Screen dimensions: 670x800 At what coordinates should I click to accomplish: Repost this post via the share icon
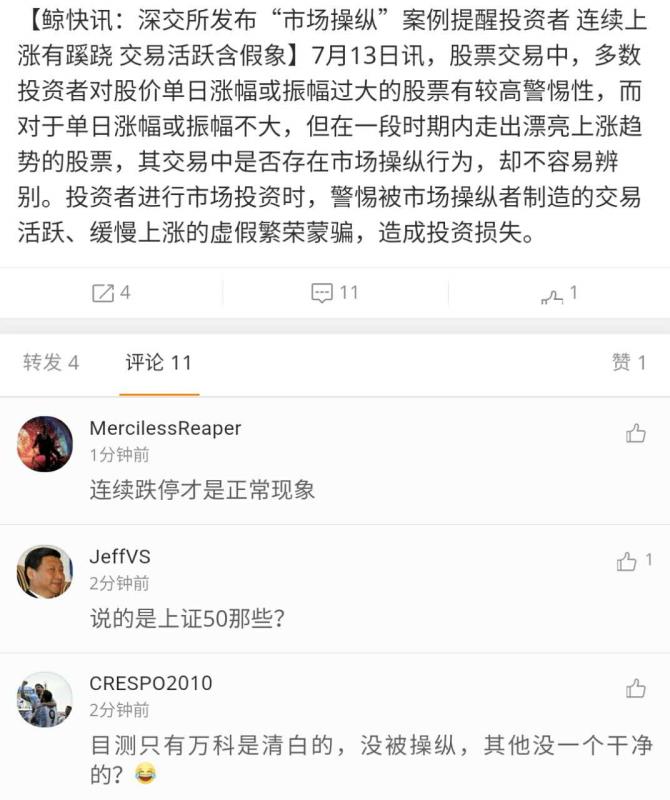pos(111,293)
